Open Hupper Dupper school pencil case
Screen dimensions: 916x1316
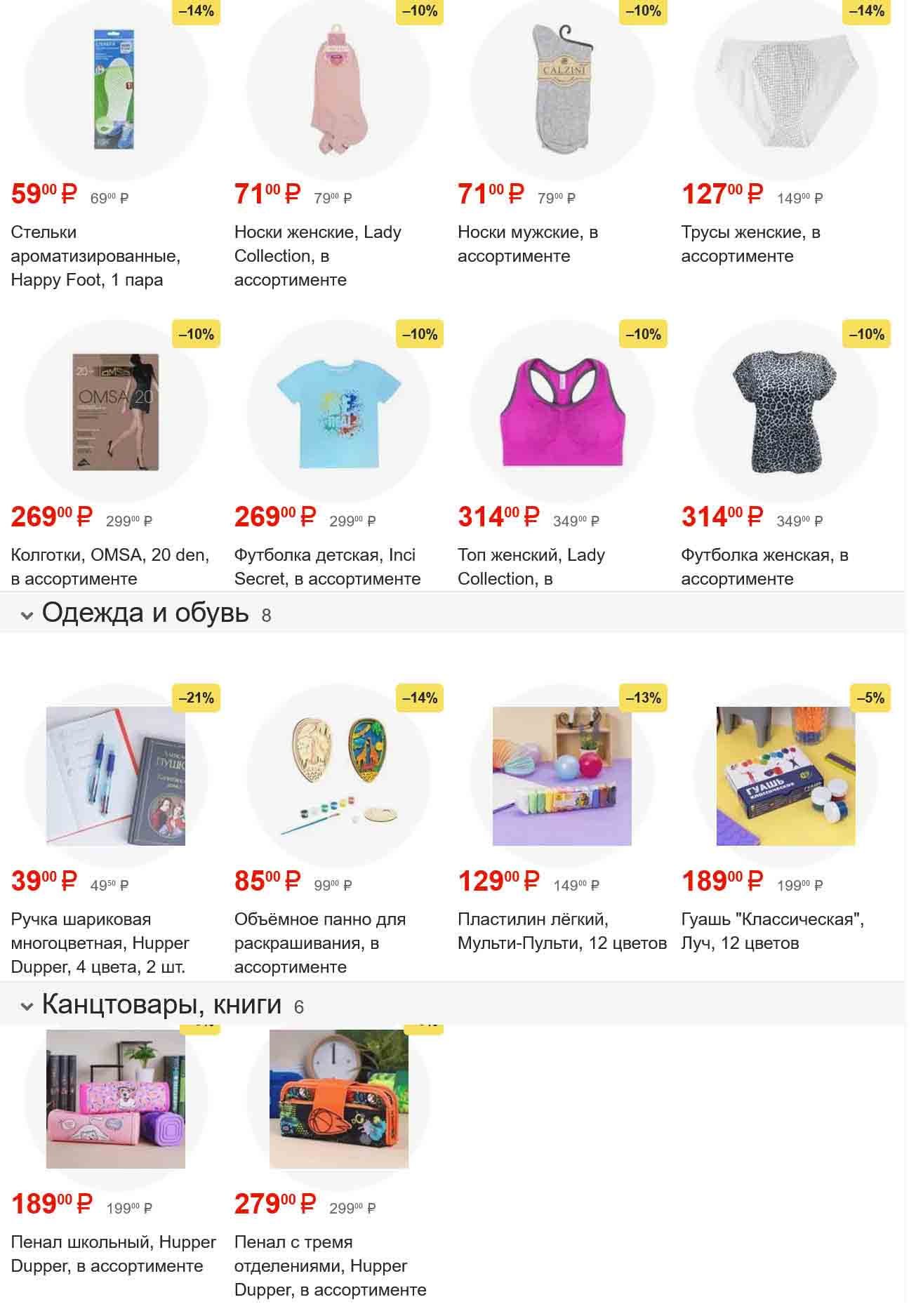(116, 1099)
